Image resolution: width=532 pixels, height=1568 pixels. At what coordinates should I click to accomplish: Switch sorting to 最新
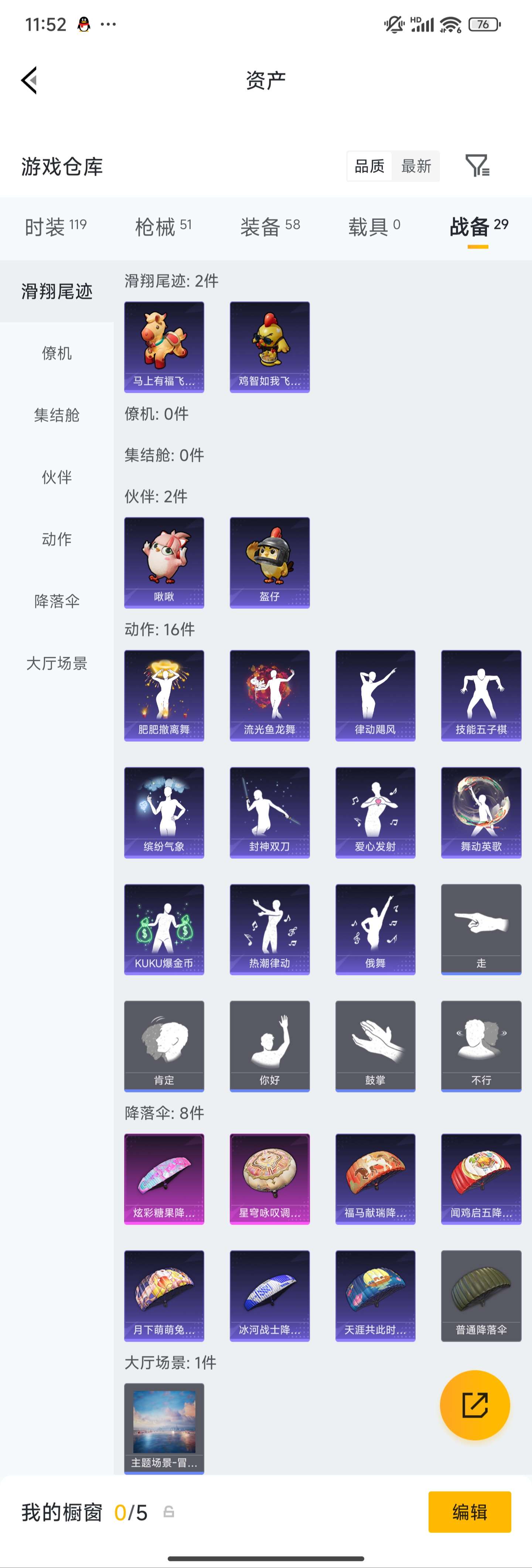416,165
